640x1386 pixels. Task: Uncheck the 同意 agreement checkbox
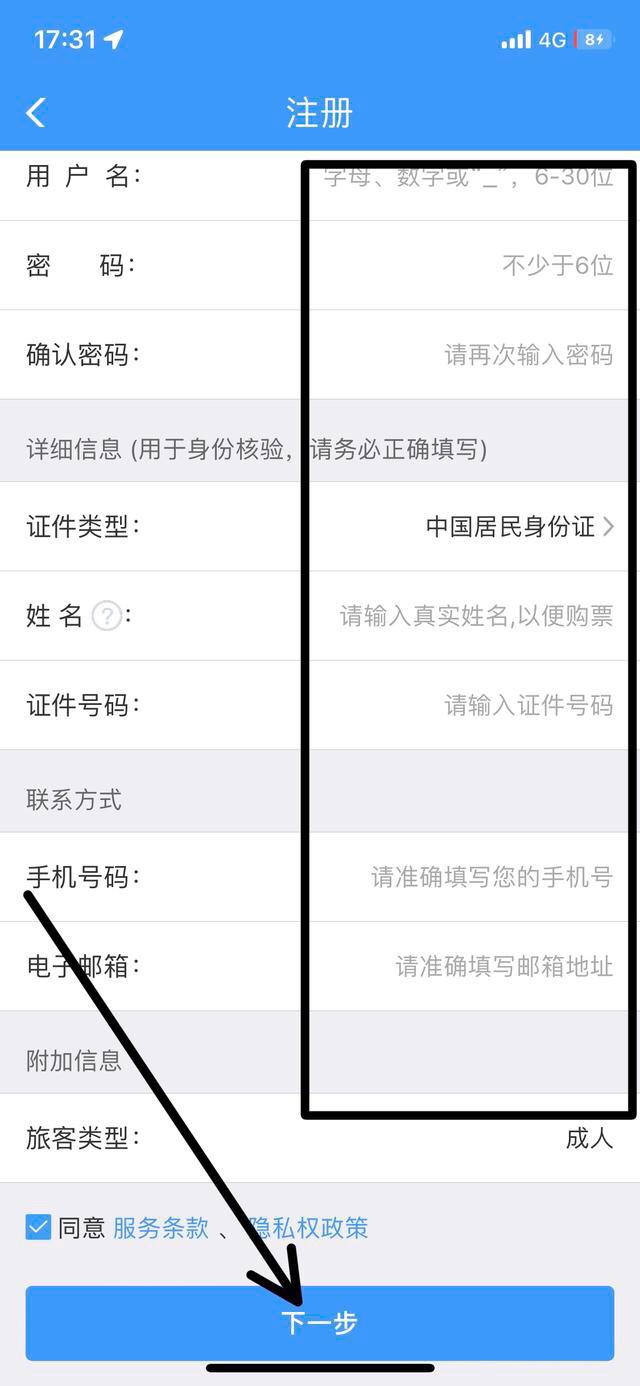click(38, 1227)
